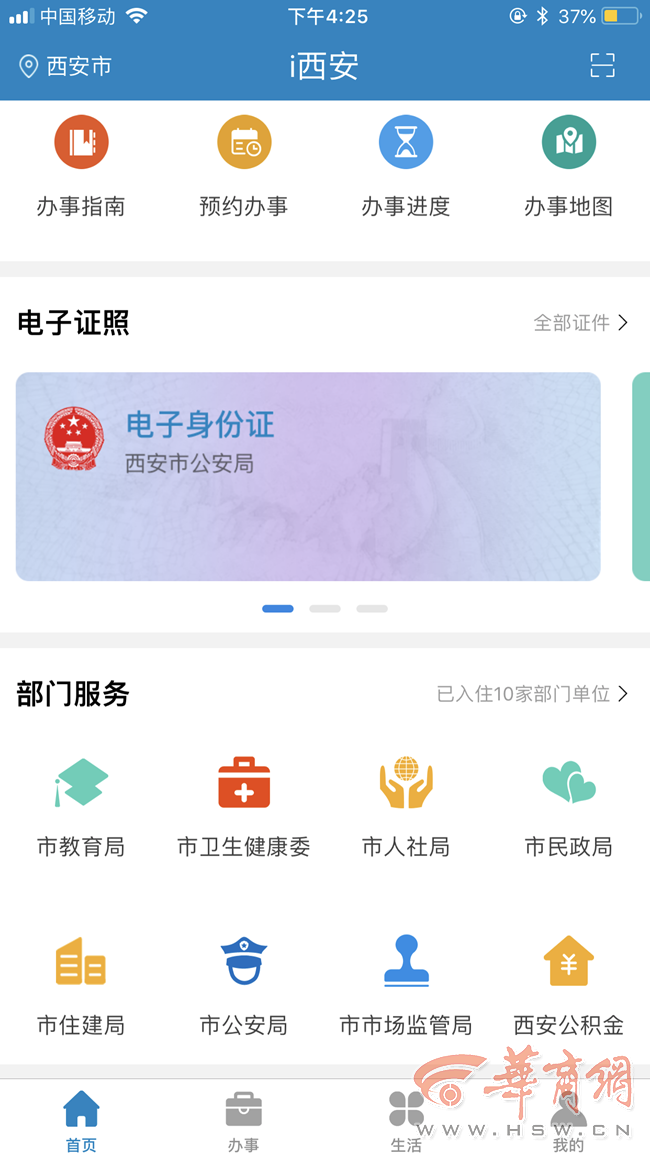Open 西安公积金 housing fund
The width and height of the screenshot is (650, 1156).
pyautogui.click(x=569, y=985)
